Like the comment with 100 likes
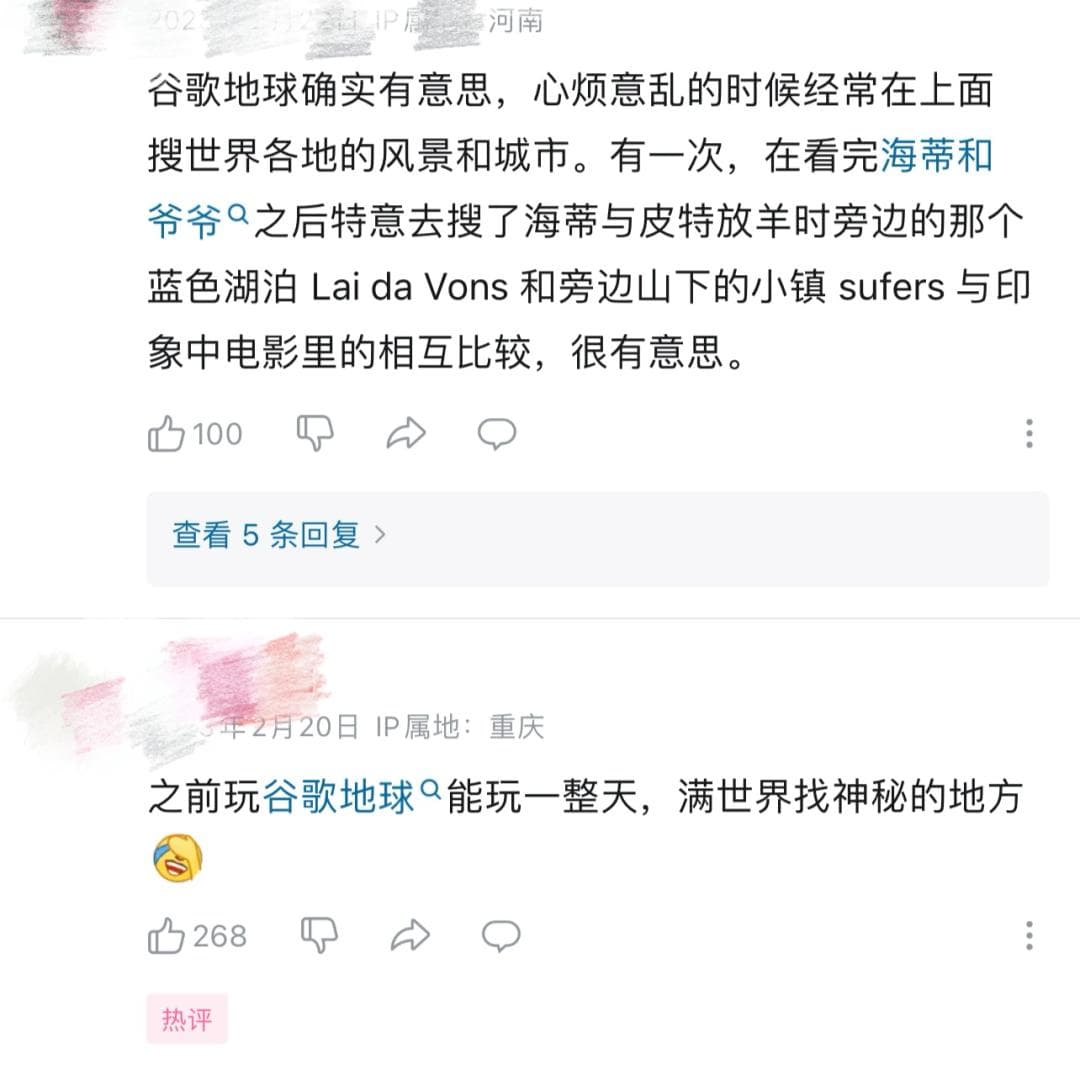The height and width of the screenshot is (1080, 1080). pyautogui.click(x=167, y=434)
